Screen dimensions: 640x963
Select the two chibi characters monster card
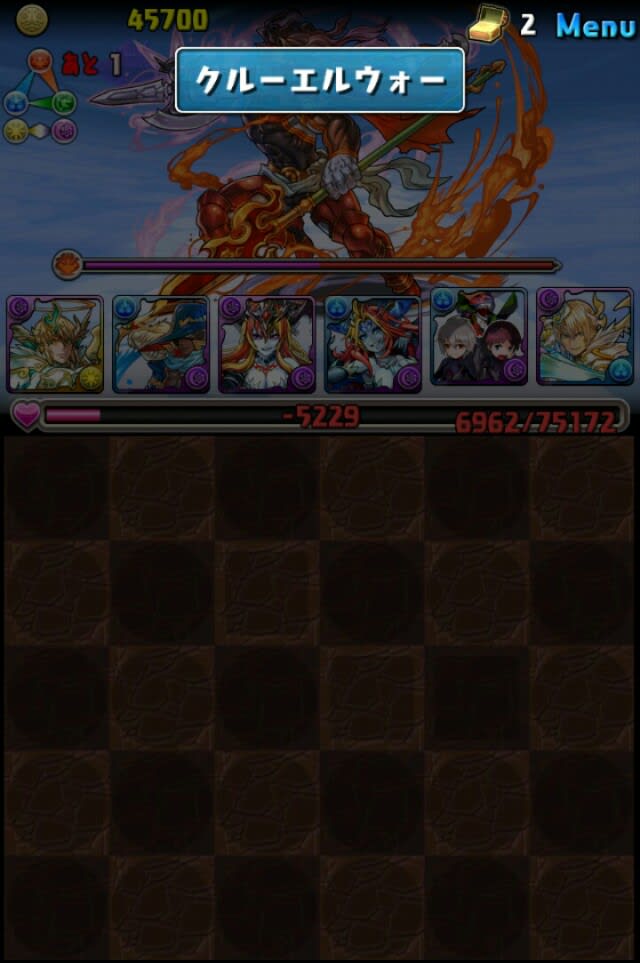coord(479,338)
